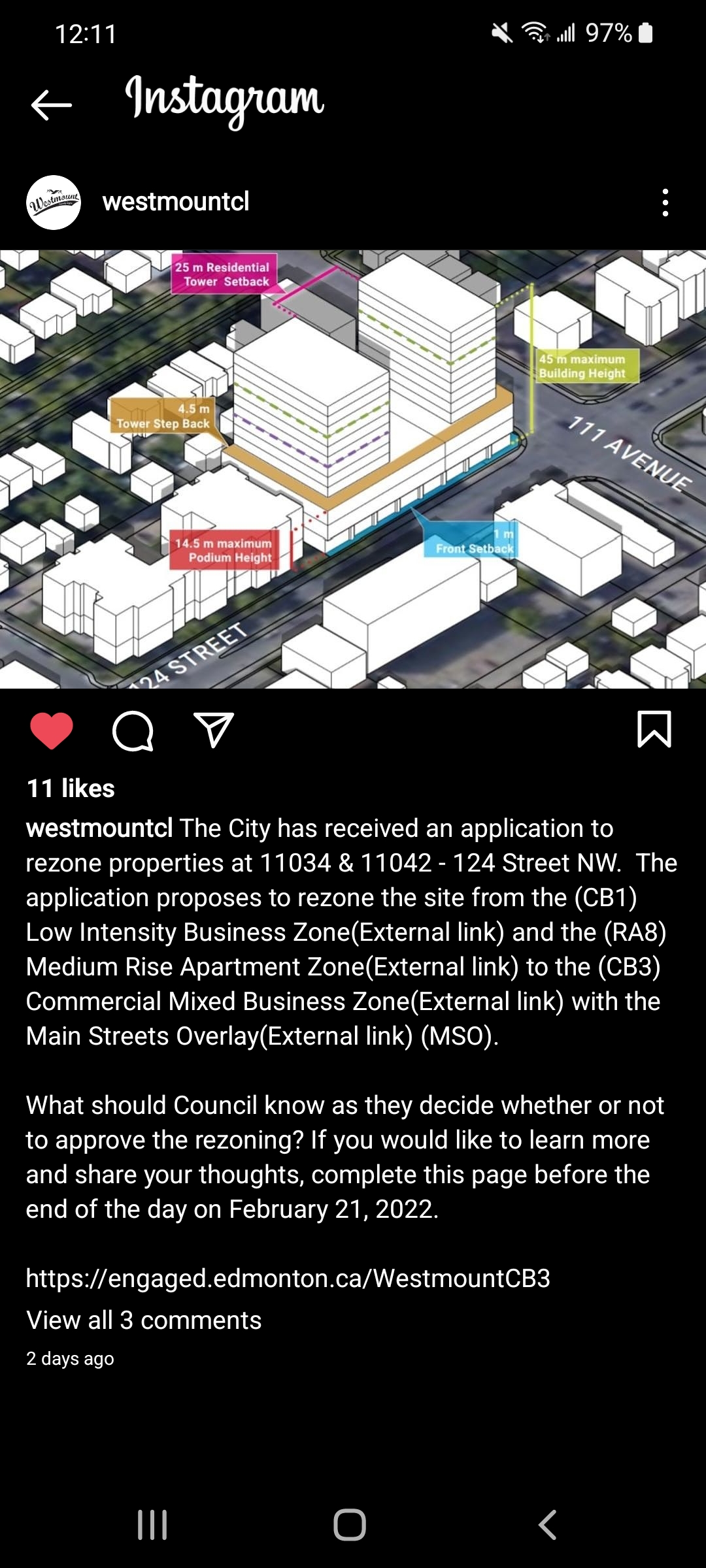Save the post with the bookmark icon
Image resolution: width=706 pixels, height=1568 pixels.
tap(654, 729)
